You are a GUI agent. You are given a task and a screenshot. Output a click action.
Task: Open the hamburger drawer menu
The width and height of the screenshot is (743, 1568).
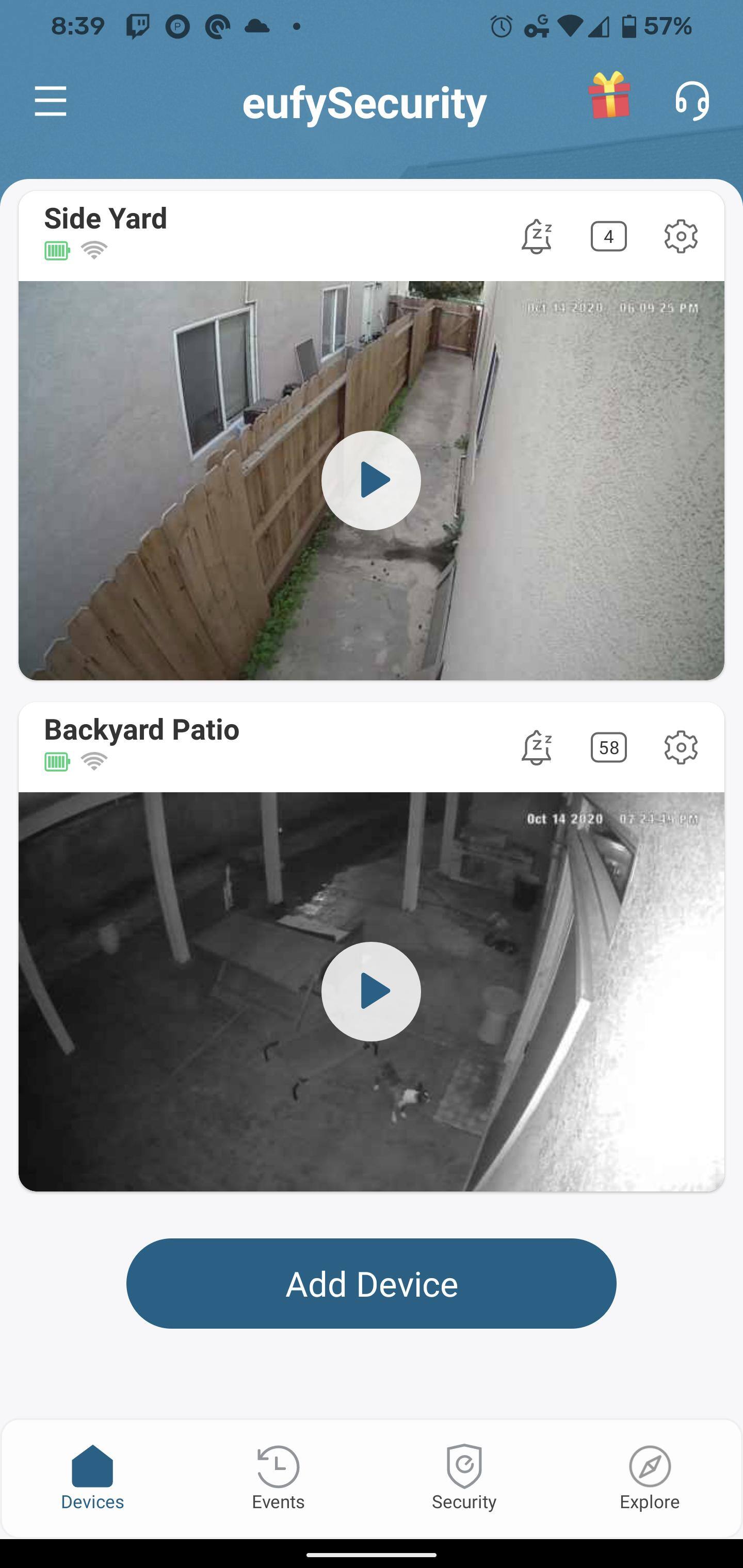51,101
